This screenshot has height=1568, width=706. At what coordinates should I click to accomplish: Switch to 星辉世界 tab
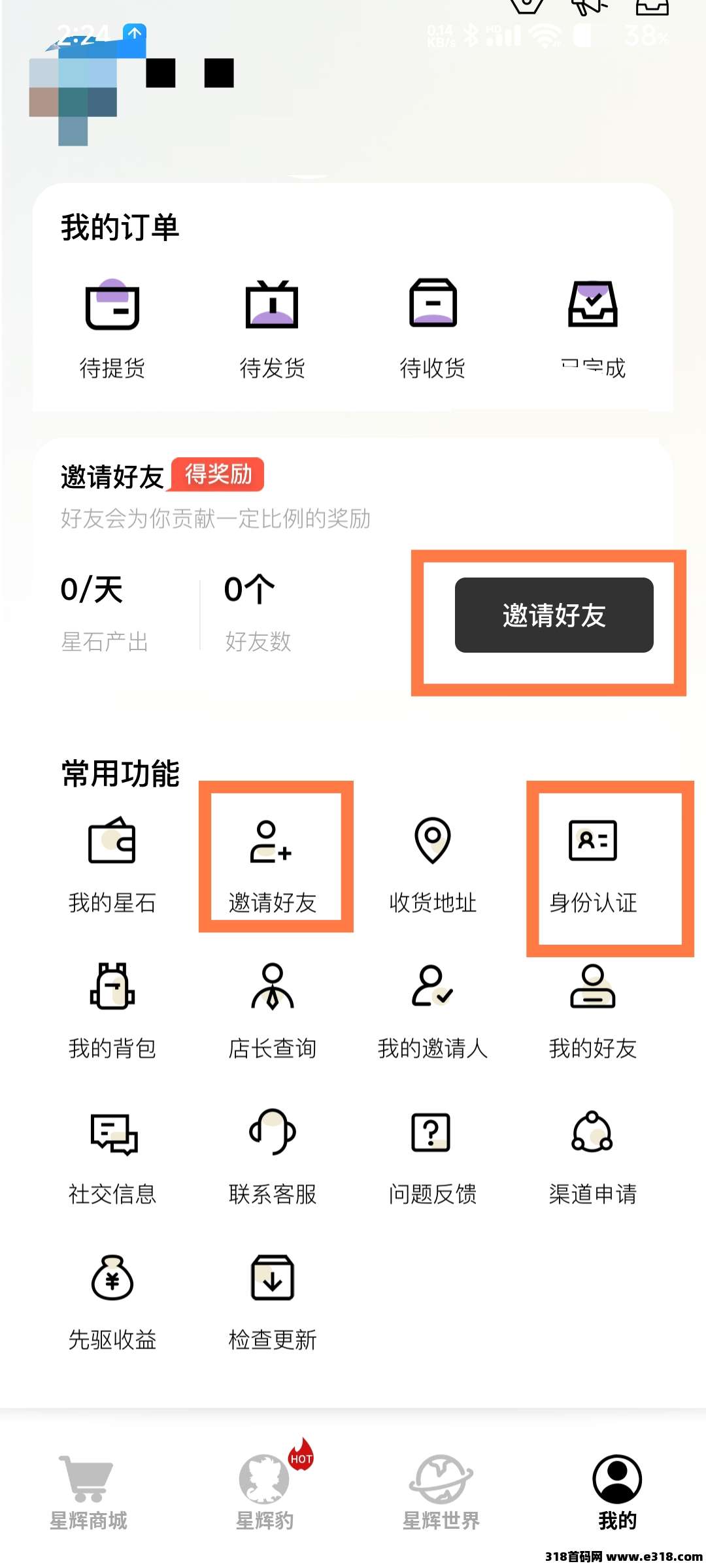click(x=441, y=1492)
